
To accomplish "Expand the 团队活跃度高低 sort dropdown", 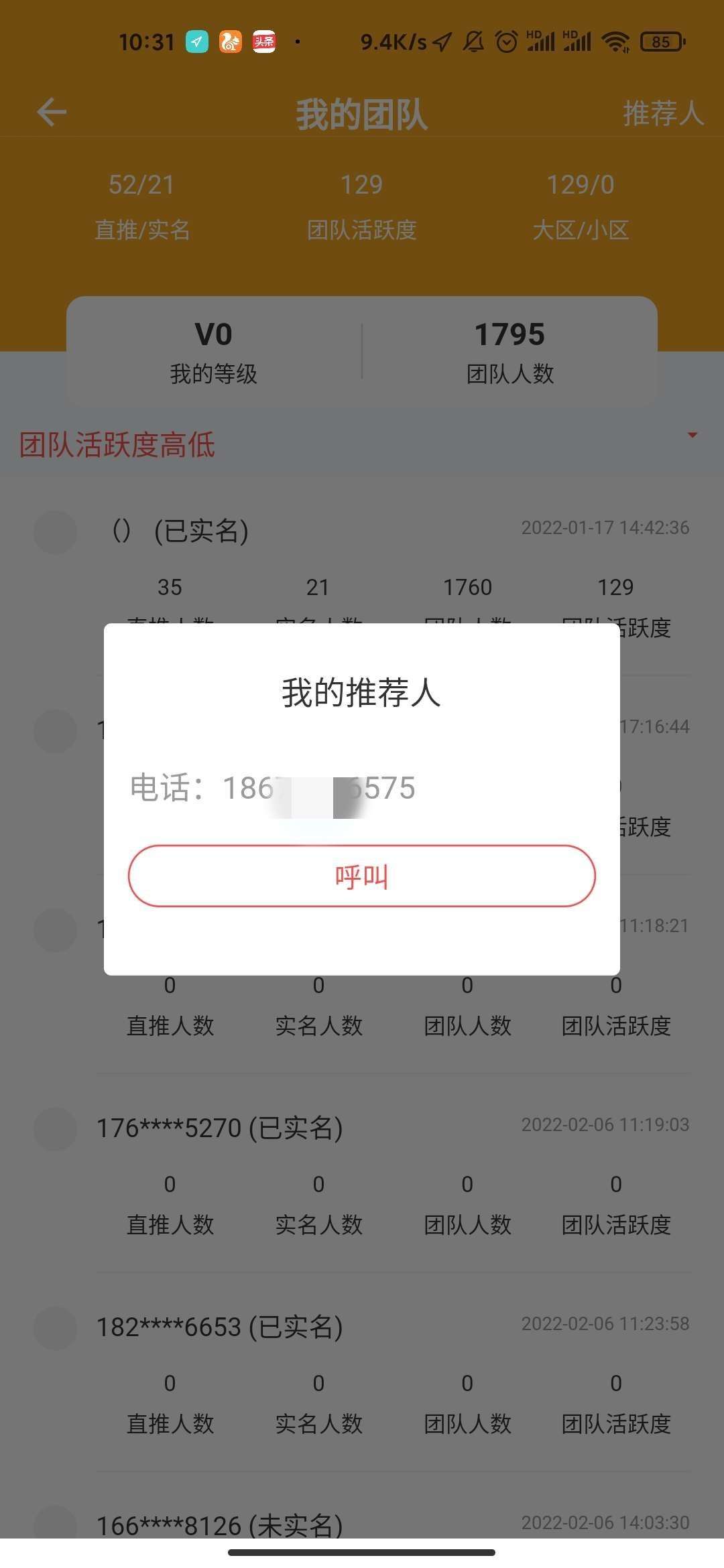I will pyautogui.click(x=692, y=436).
